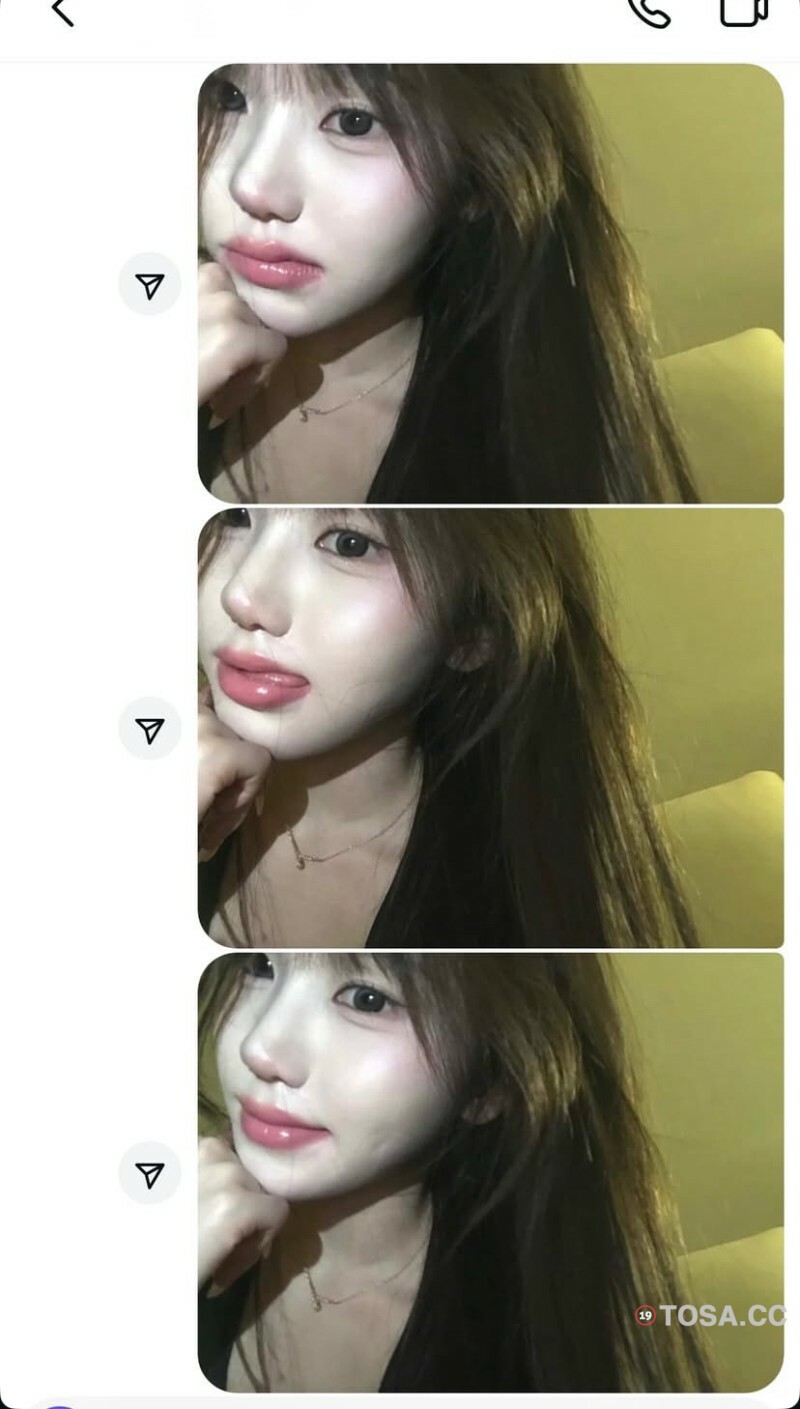The height and width of the screenshot is (1409, 800).
Task: Start an audio call
Action: click(x=647, y=10)
